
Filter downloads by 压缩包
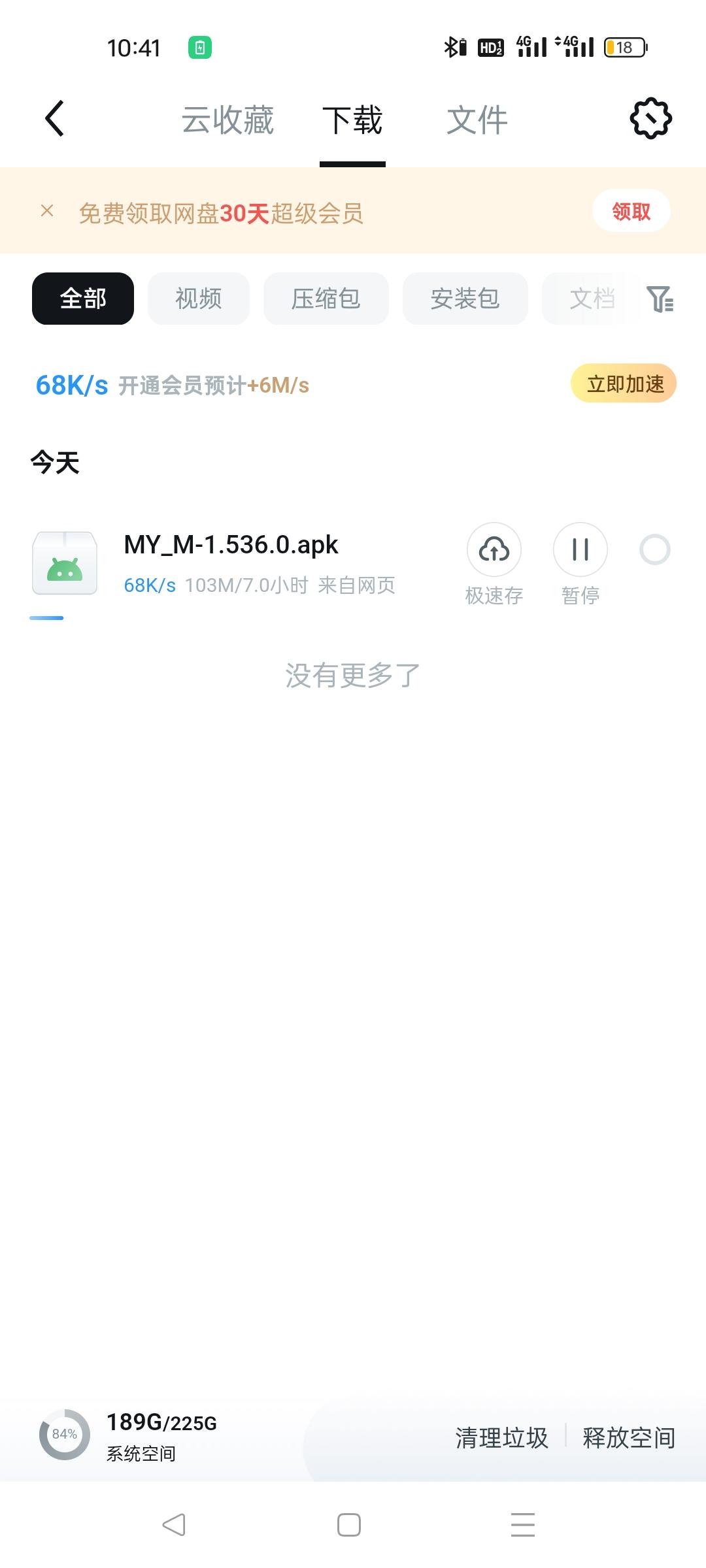[326, 299]
